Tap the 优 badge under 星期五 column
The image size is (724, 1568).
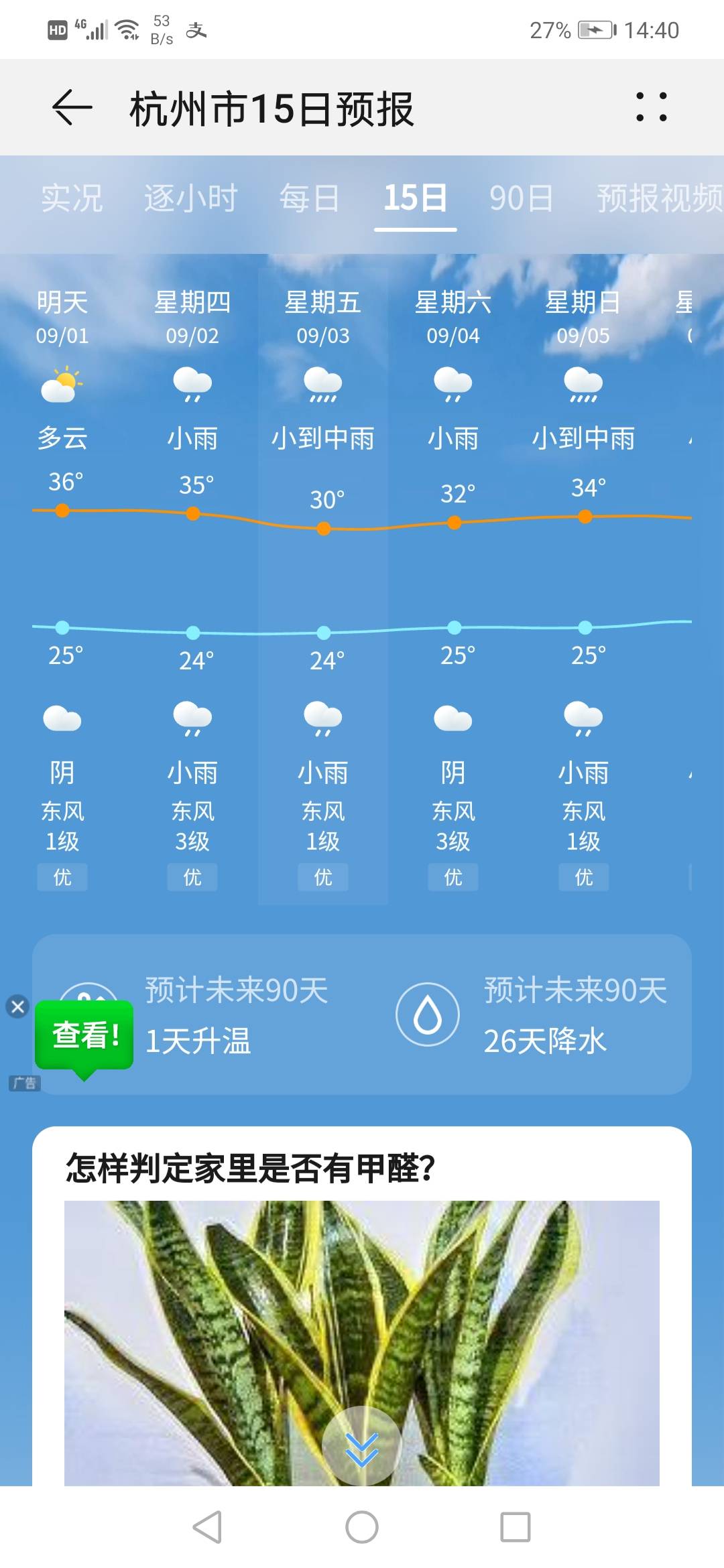pos(322,877)
